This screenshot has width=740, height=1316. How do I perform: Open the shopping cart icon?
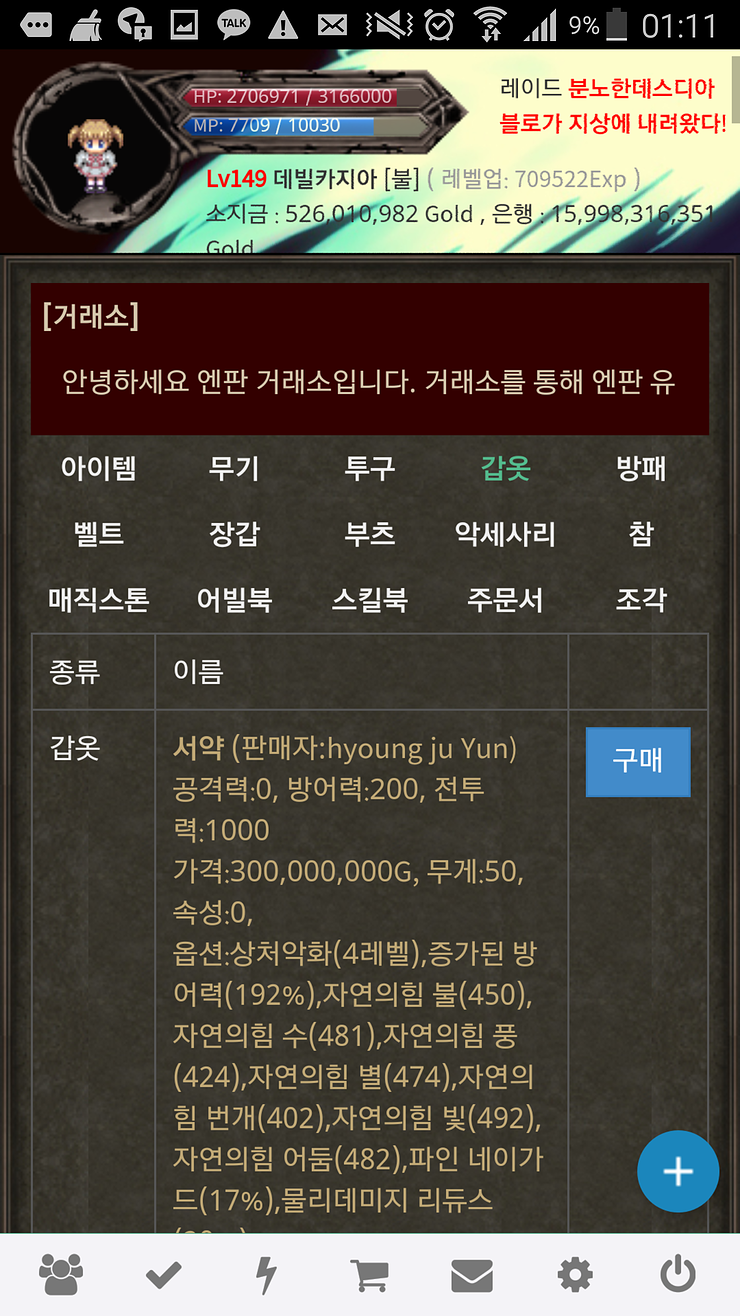(368, 1275)
